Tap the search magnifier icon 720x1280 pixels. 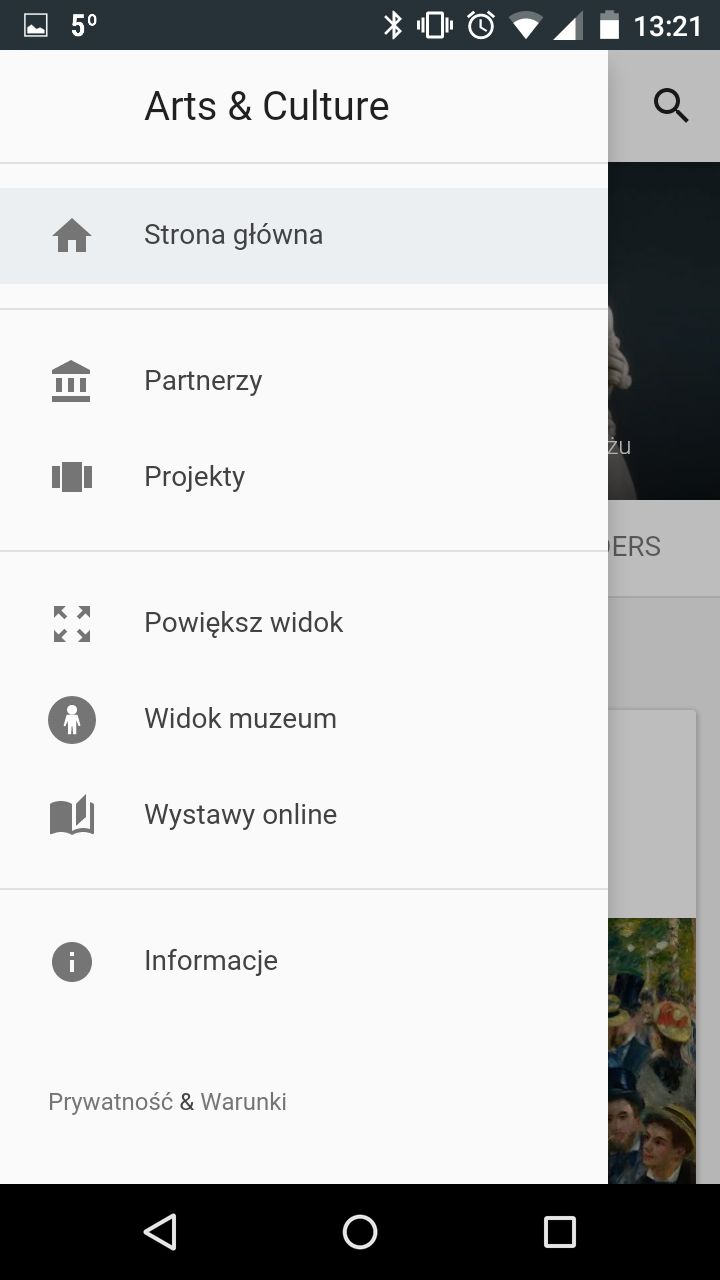click(x=671, y=105)
